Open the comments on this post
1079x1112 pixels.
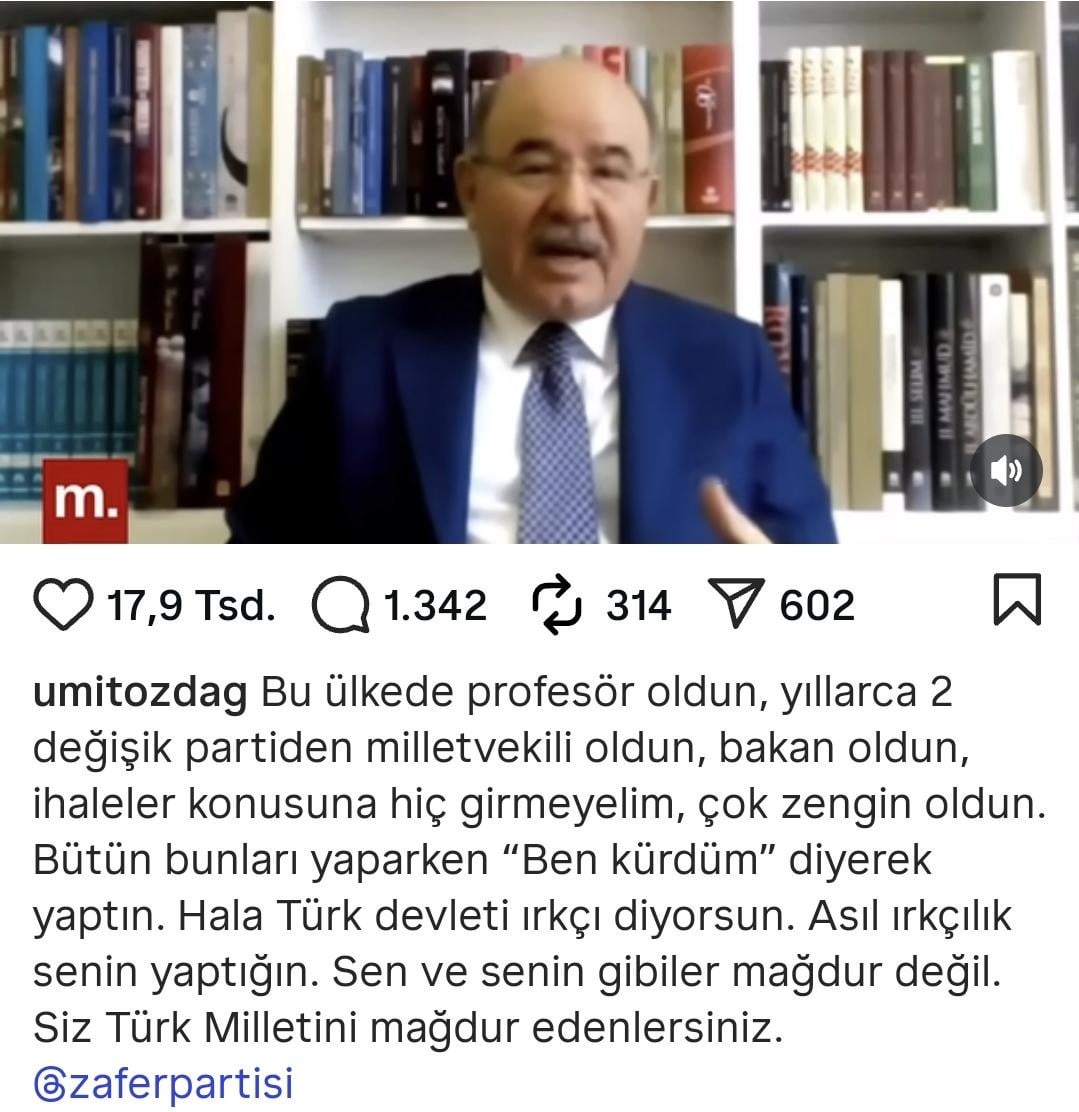(x=341, y=606)
